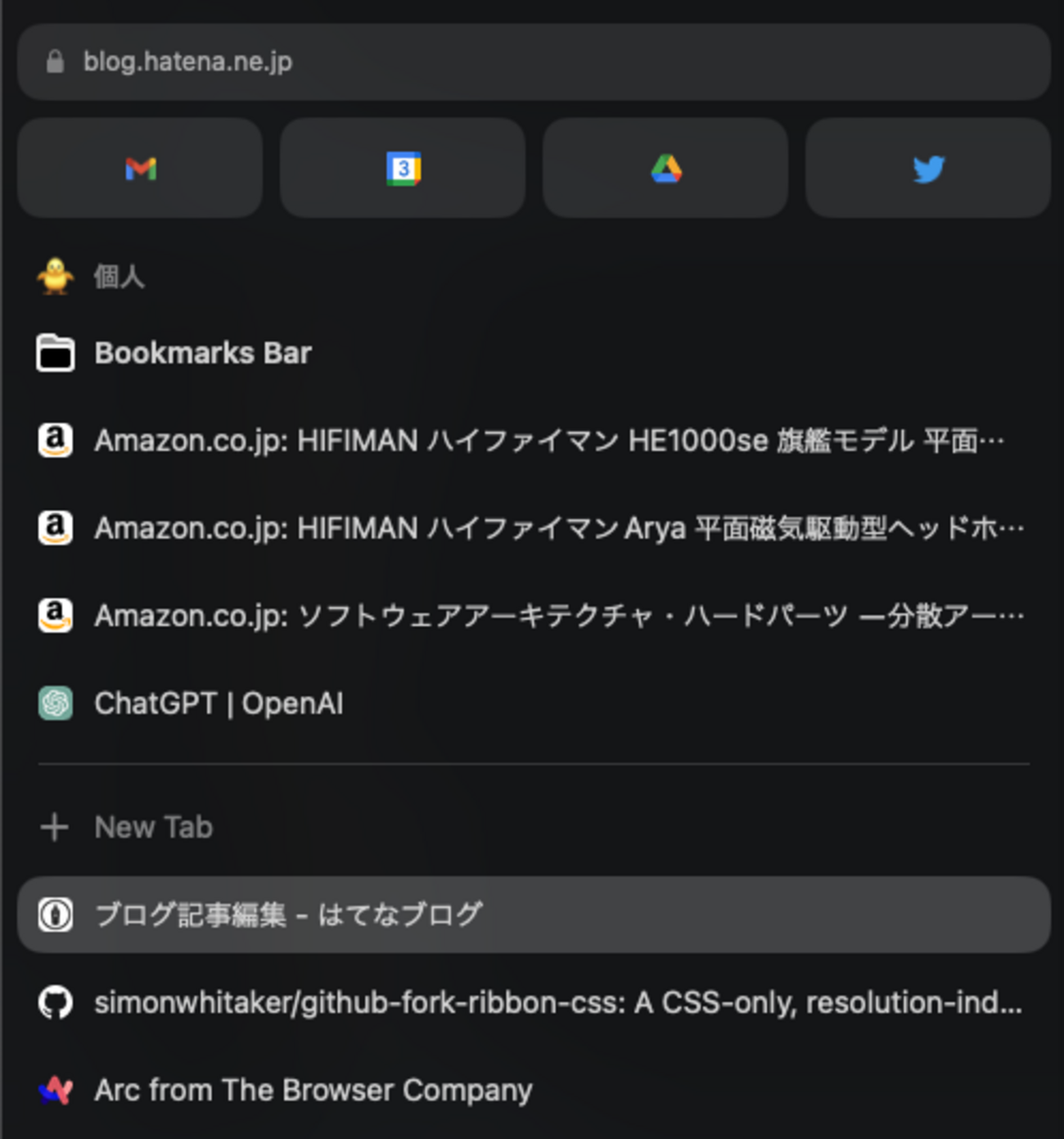The image size is (1064, 1139).
Task: Switch to the simonwhitaker/github-fork-ribbon-css tab
Action: [557, 1002]
